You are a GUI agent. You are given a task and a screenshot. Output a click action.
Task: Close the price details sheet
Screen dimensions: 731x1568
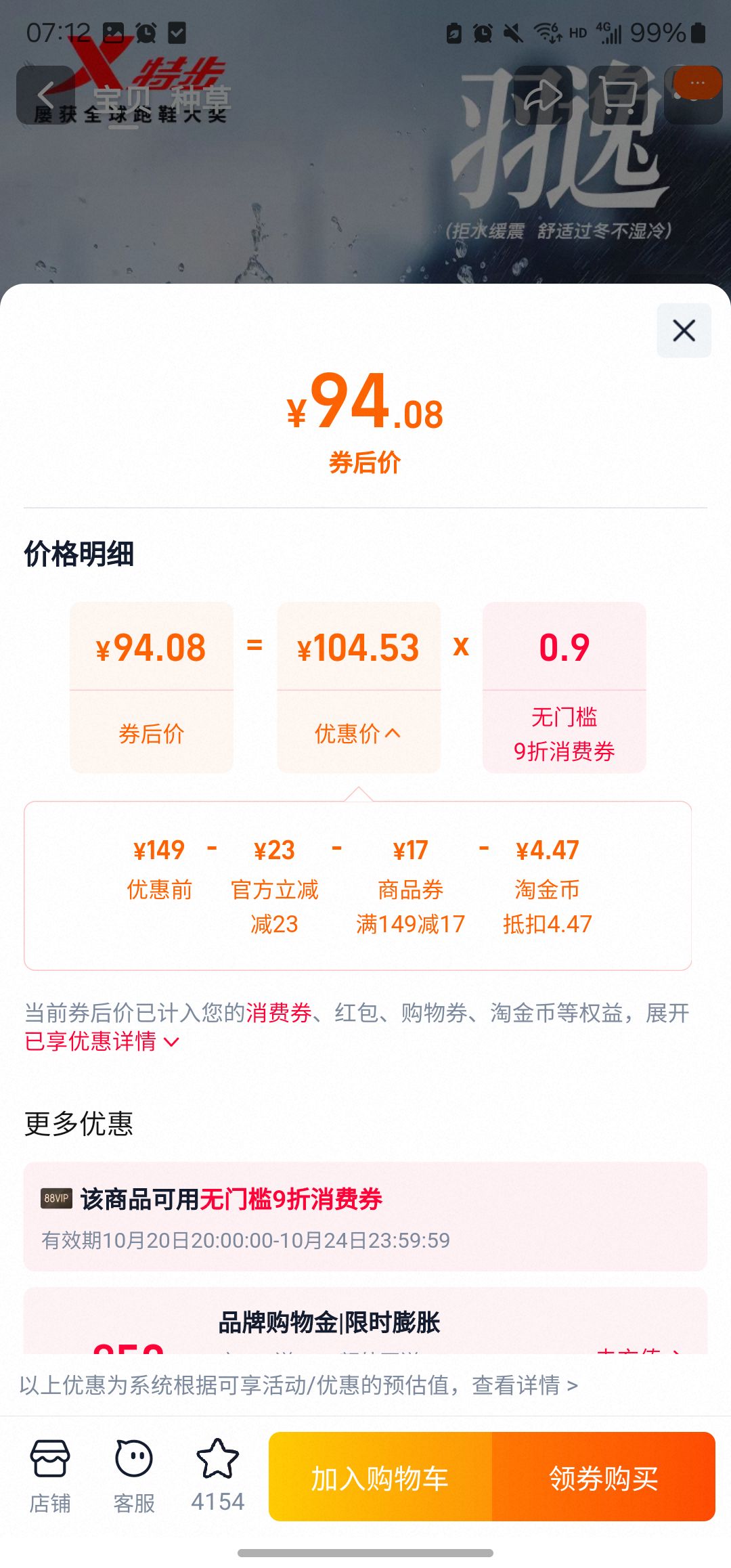click(x=684, y=330)
